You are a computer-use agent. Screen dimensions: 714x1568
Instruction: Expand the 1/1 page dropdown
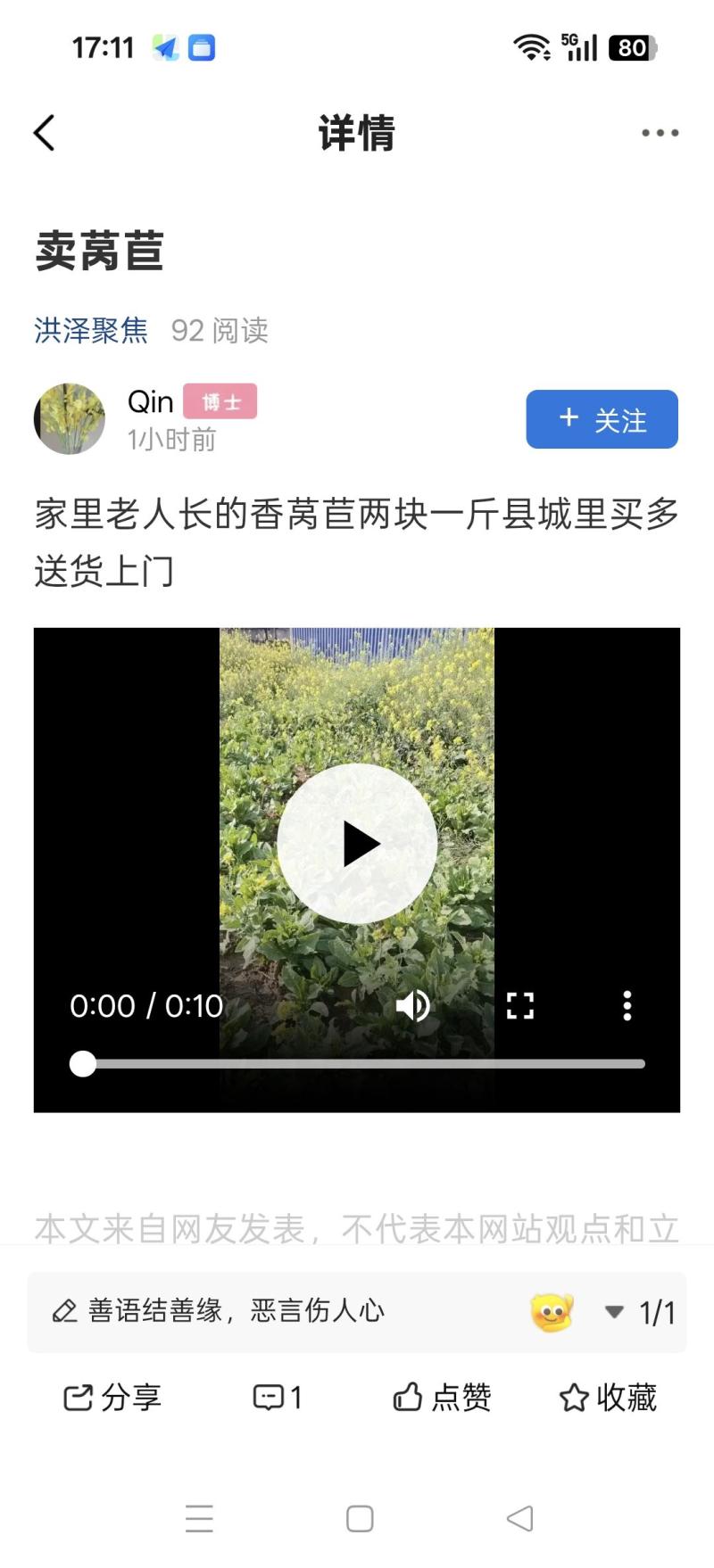[x=641, y=1312]
